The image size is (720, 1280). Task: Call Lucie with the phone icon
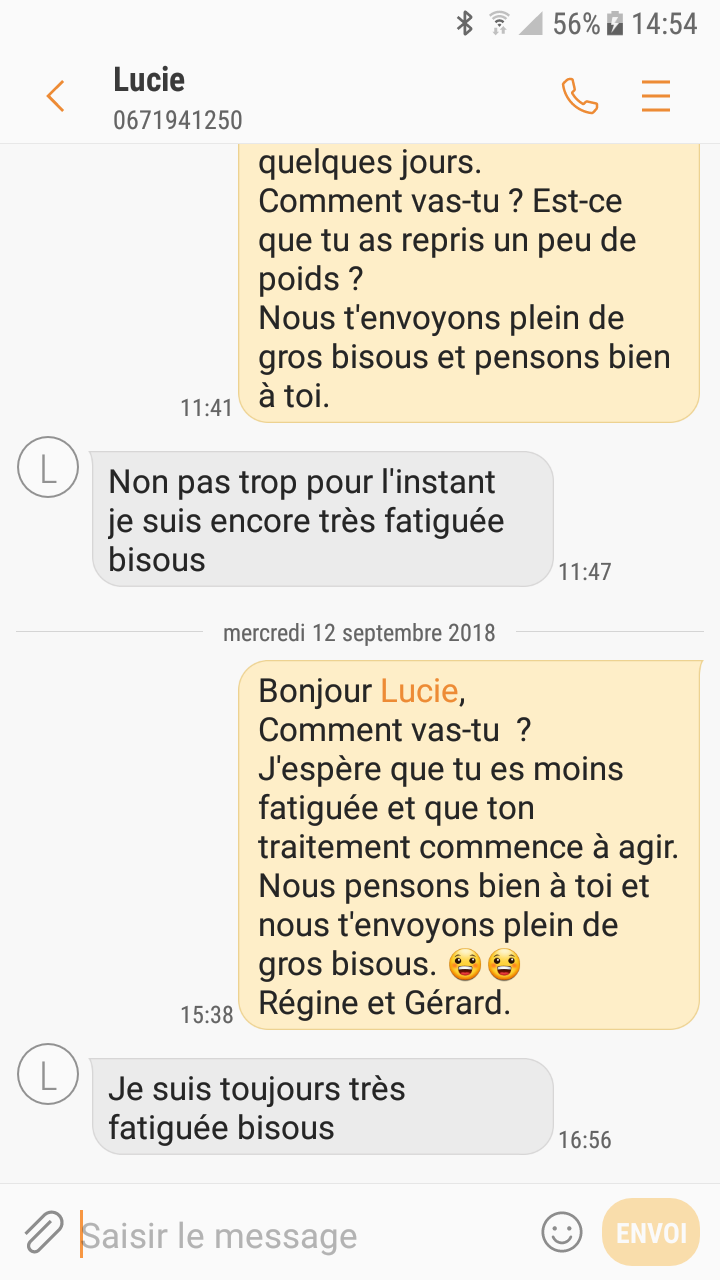(x=580, y=96)
